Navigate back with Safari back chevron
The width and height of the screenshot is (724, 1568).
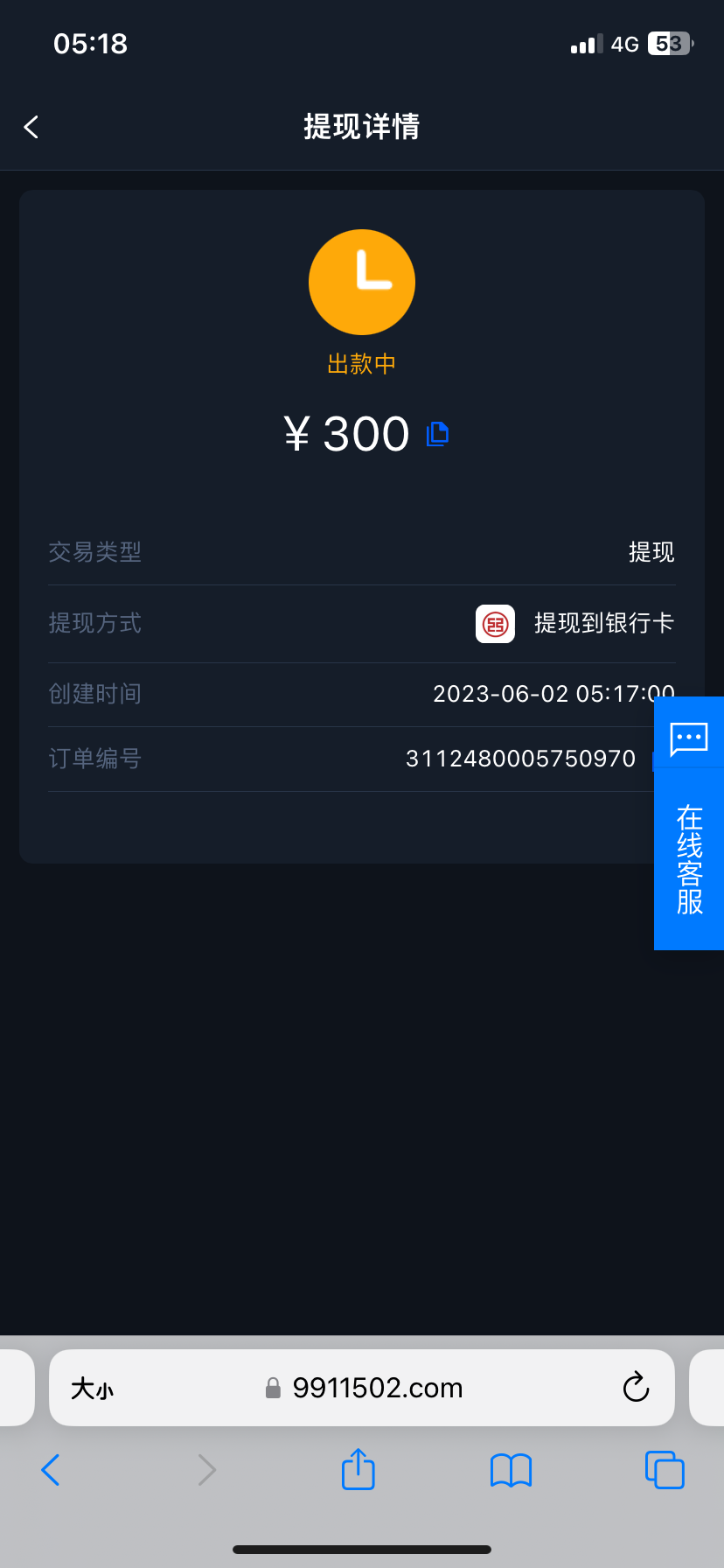(50, 1470)
